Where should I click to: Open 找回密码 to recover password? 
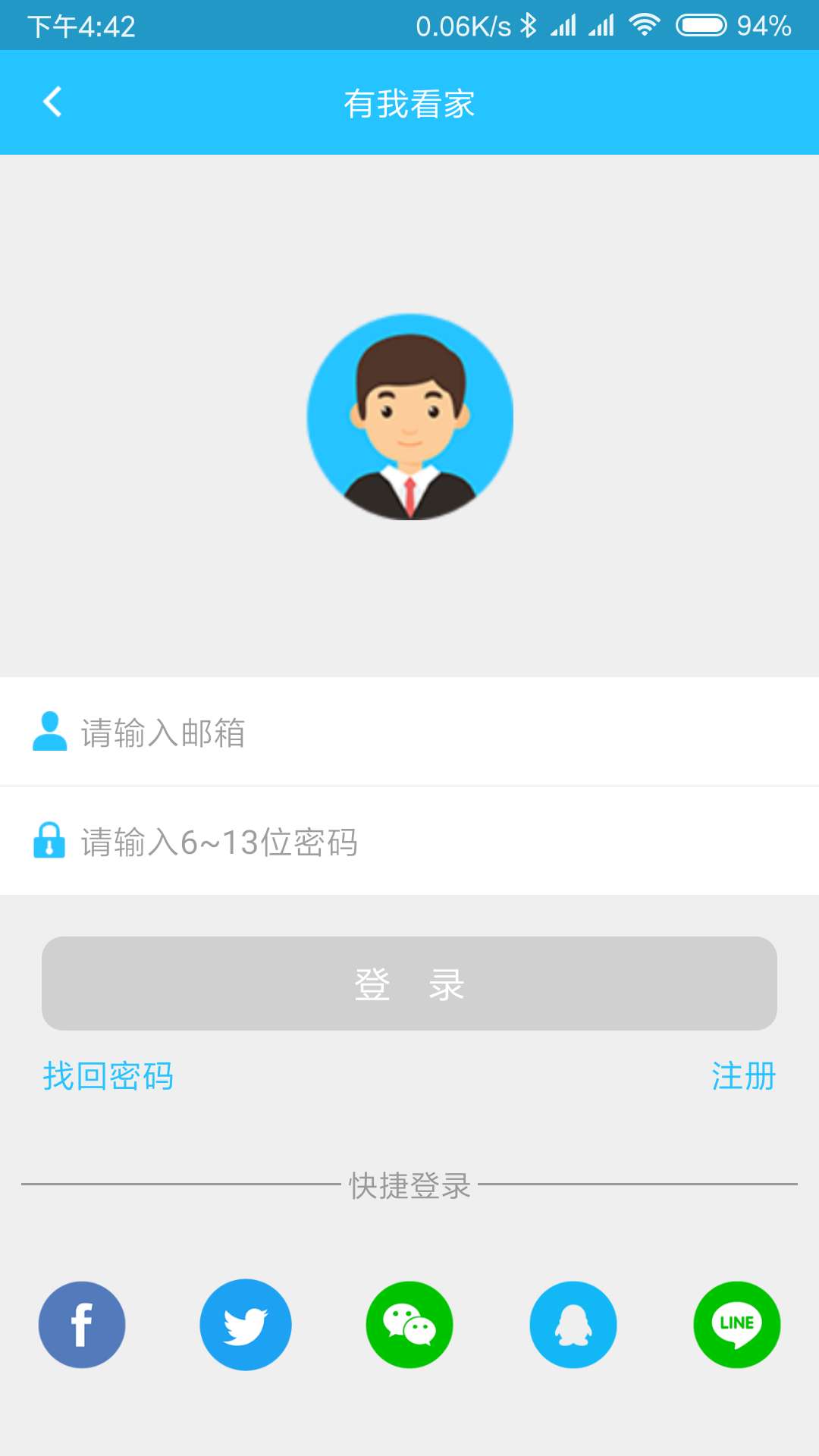(x=108, y=1076)
